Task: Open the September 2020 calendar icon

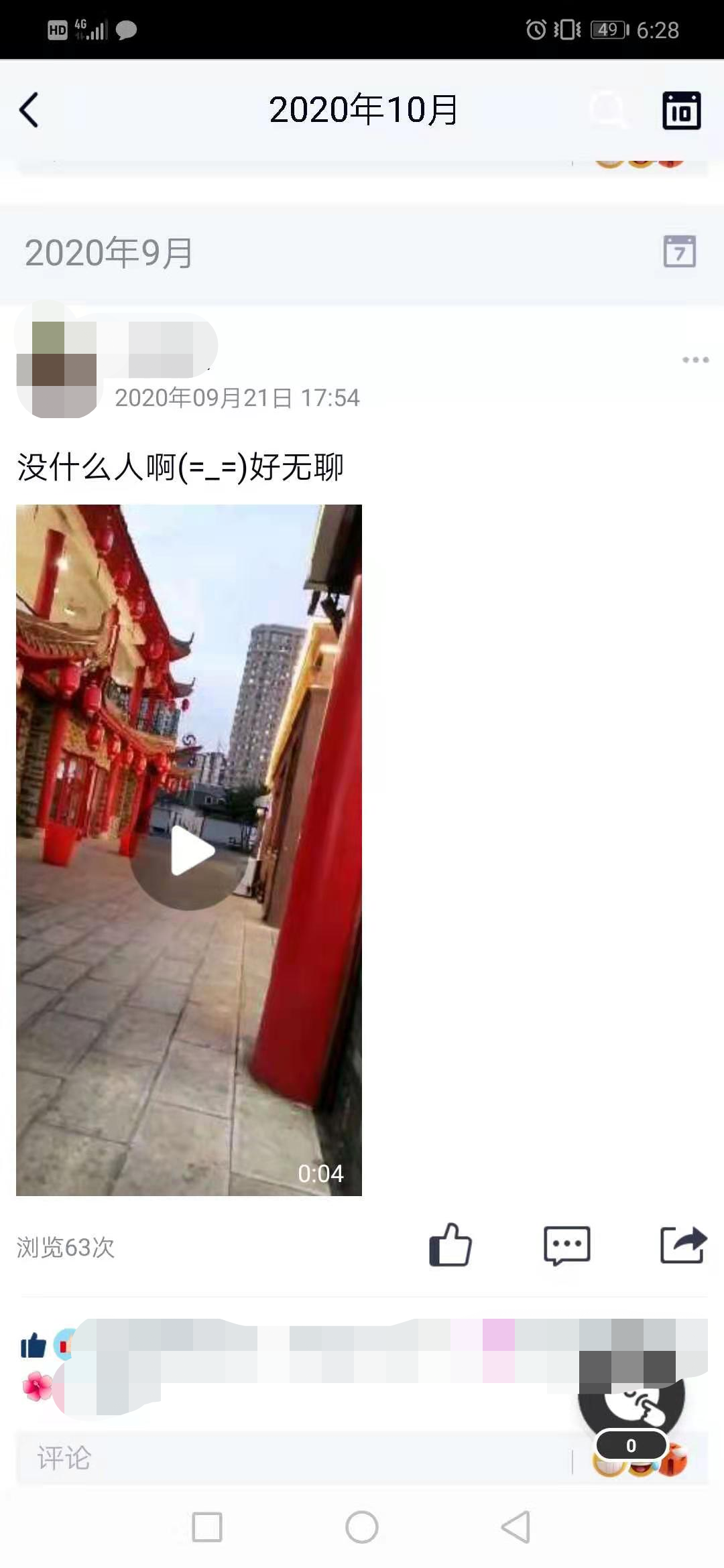Action: 679,252
